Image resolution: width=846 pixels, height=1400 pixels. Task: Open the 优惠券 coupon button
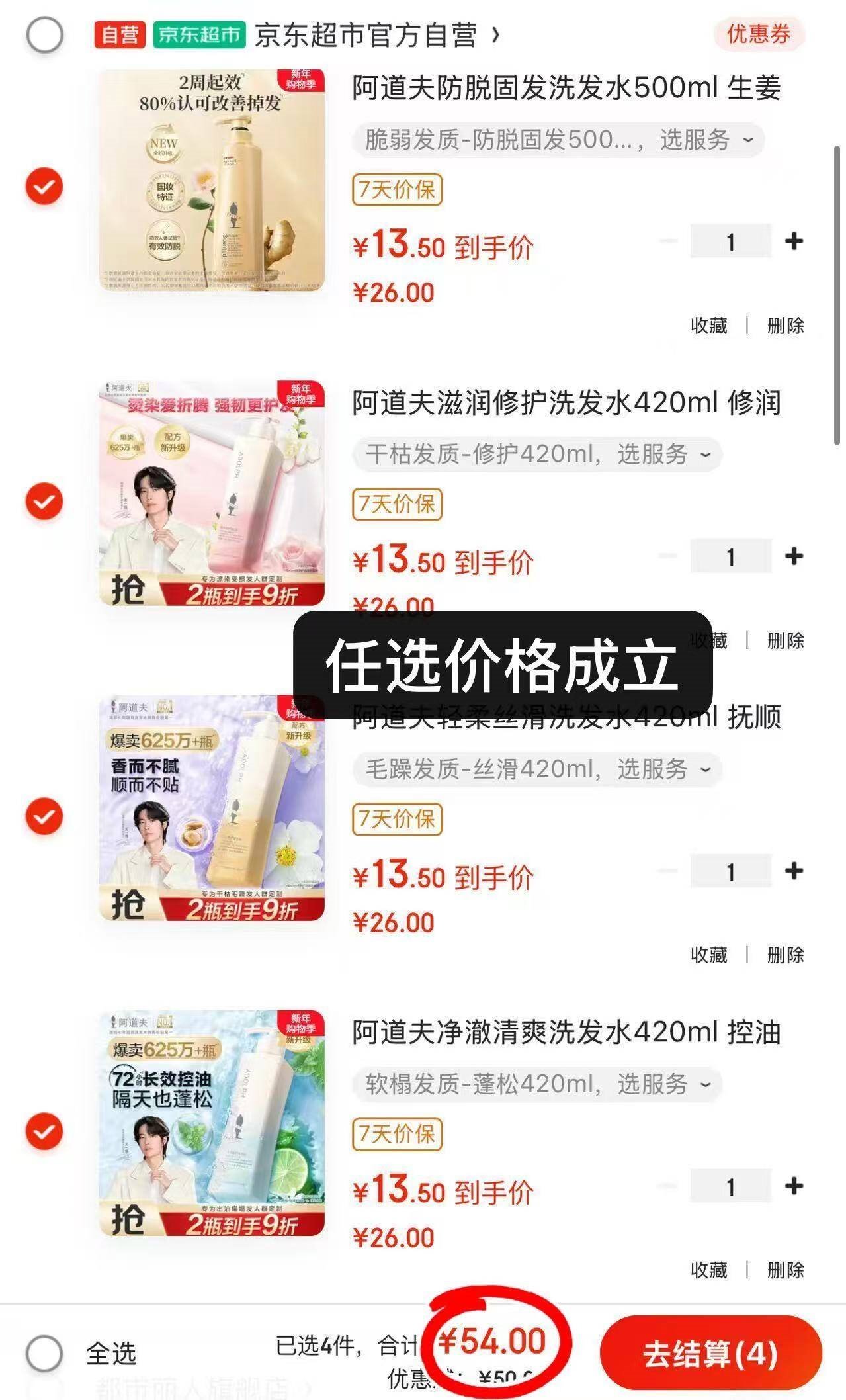[758, 34]
